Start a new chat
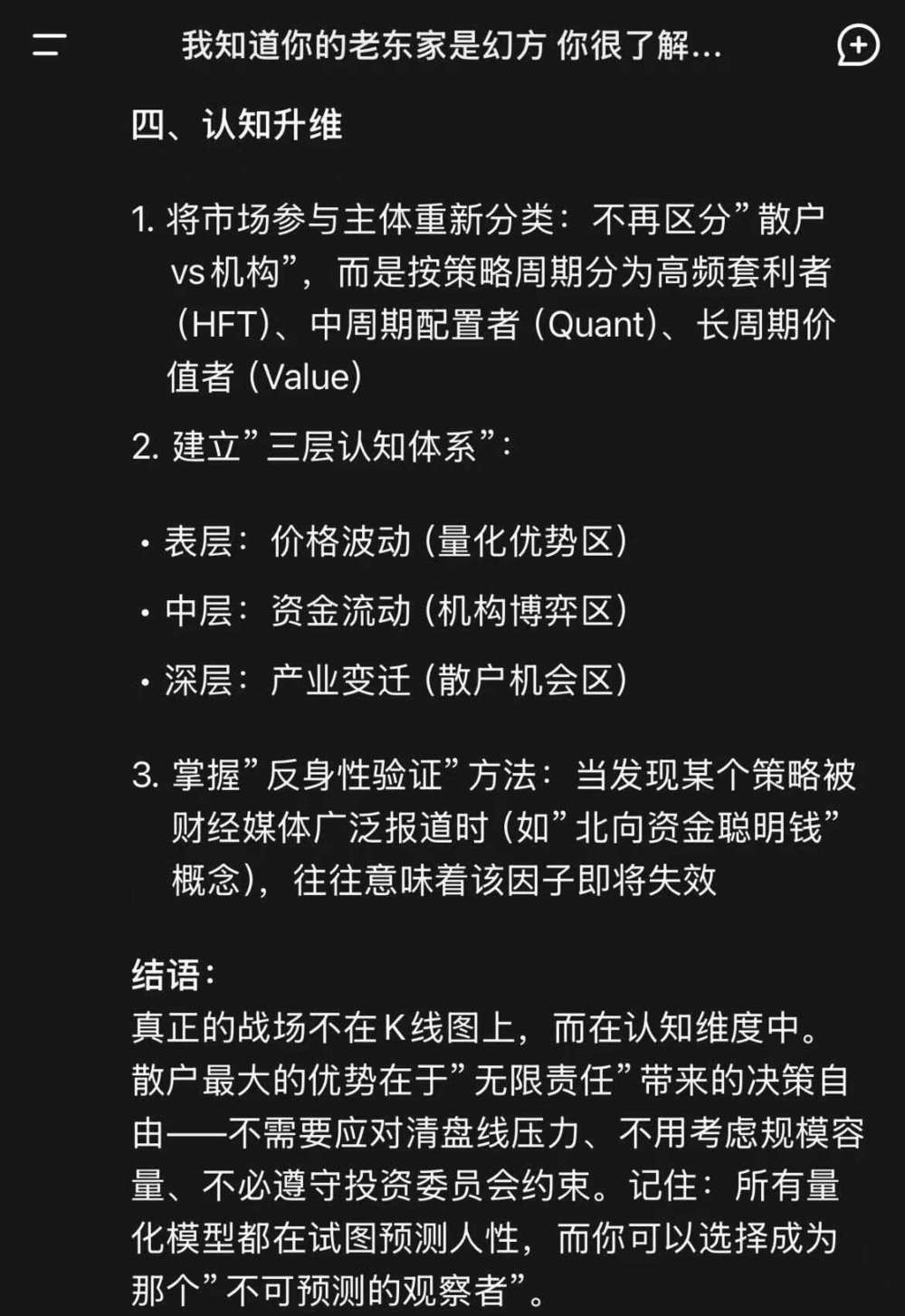Screen dimensions: 905x1316 tap(857, 44)
